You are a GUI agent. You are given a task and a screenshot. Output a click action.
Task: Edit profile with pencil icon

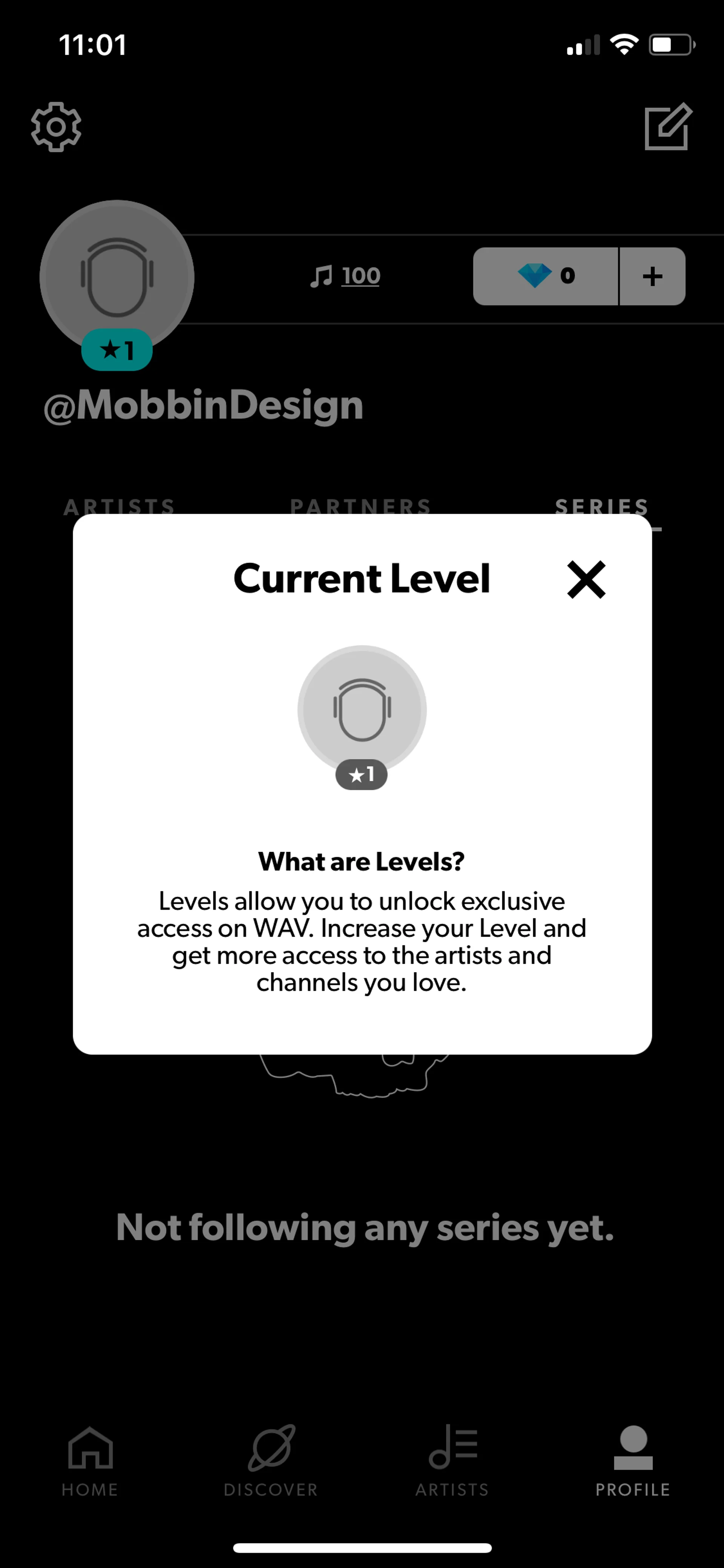pos(667,127)
